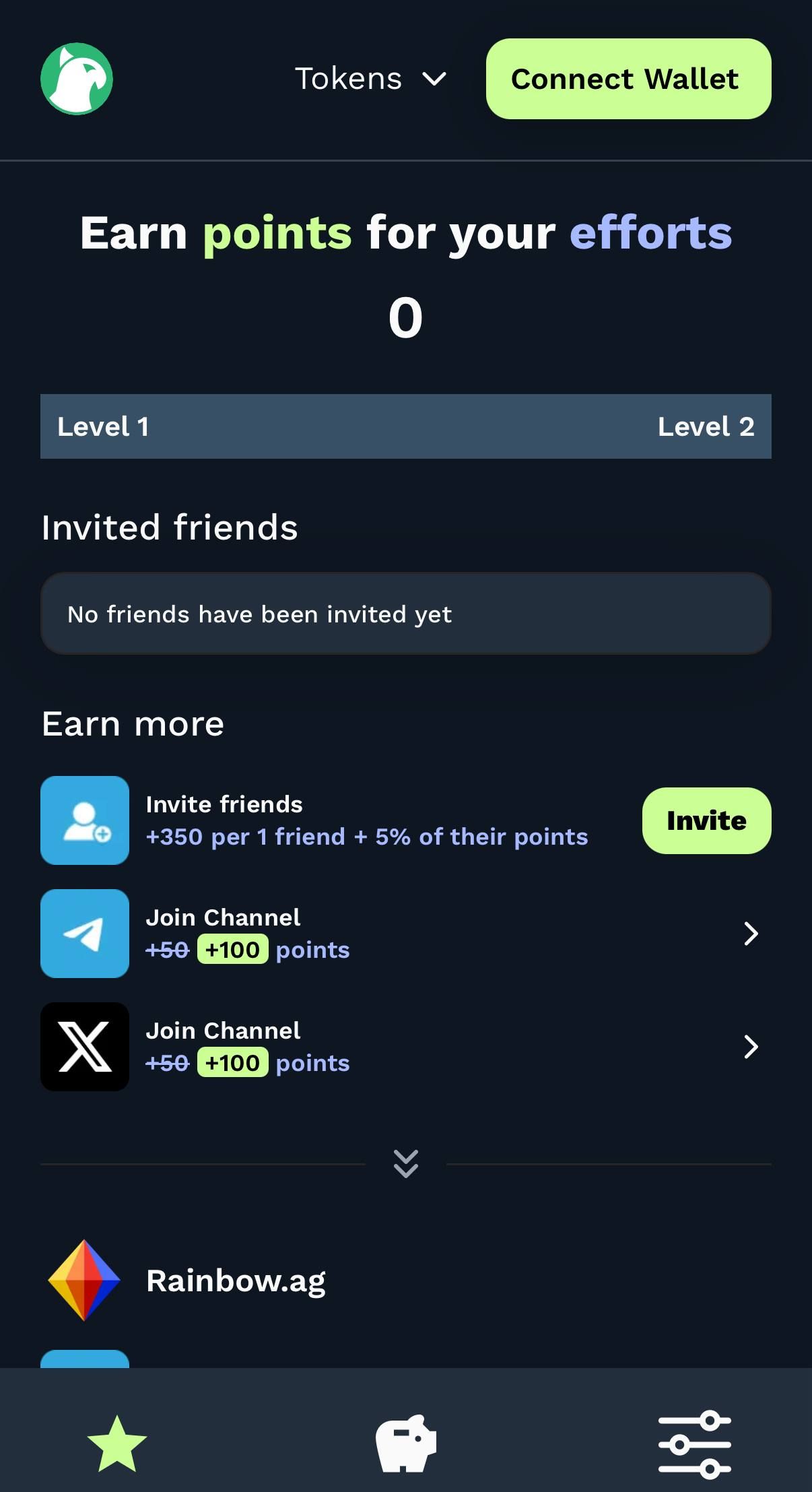Viewport: 812px width, 1492px height.
Task: Click the blue invite friends person icon
Action: pos(84,820)
